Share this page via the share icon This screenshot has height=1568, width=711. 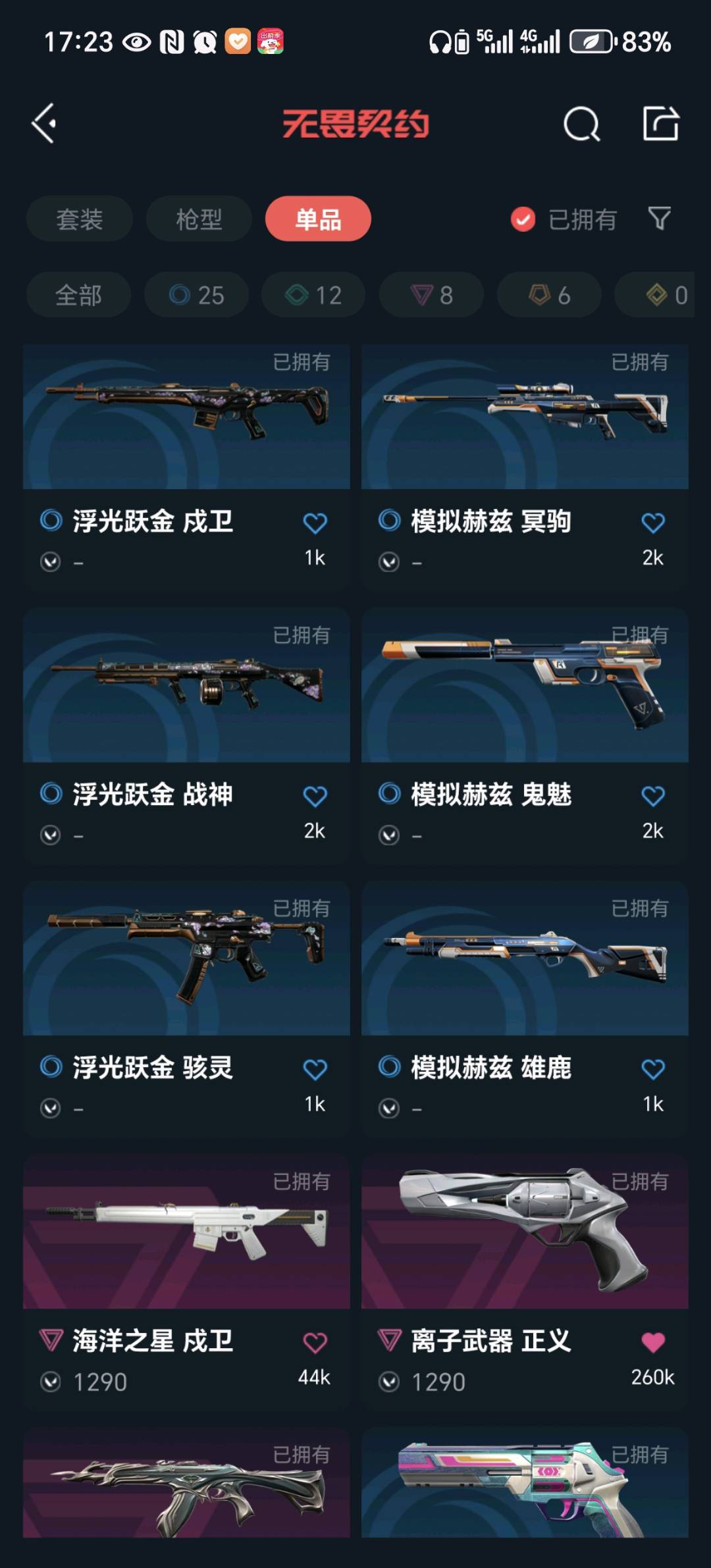[660, 123]
